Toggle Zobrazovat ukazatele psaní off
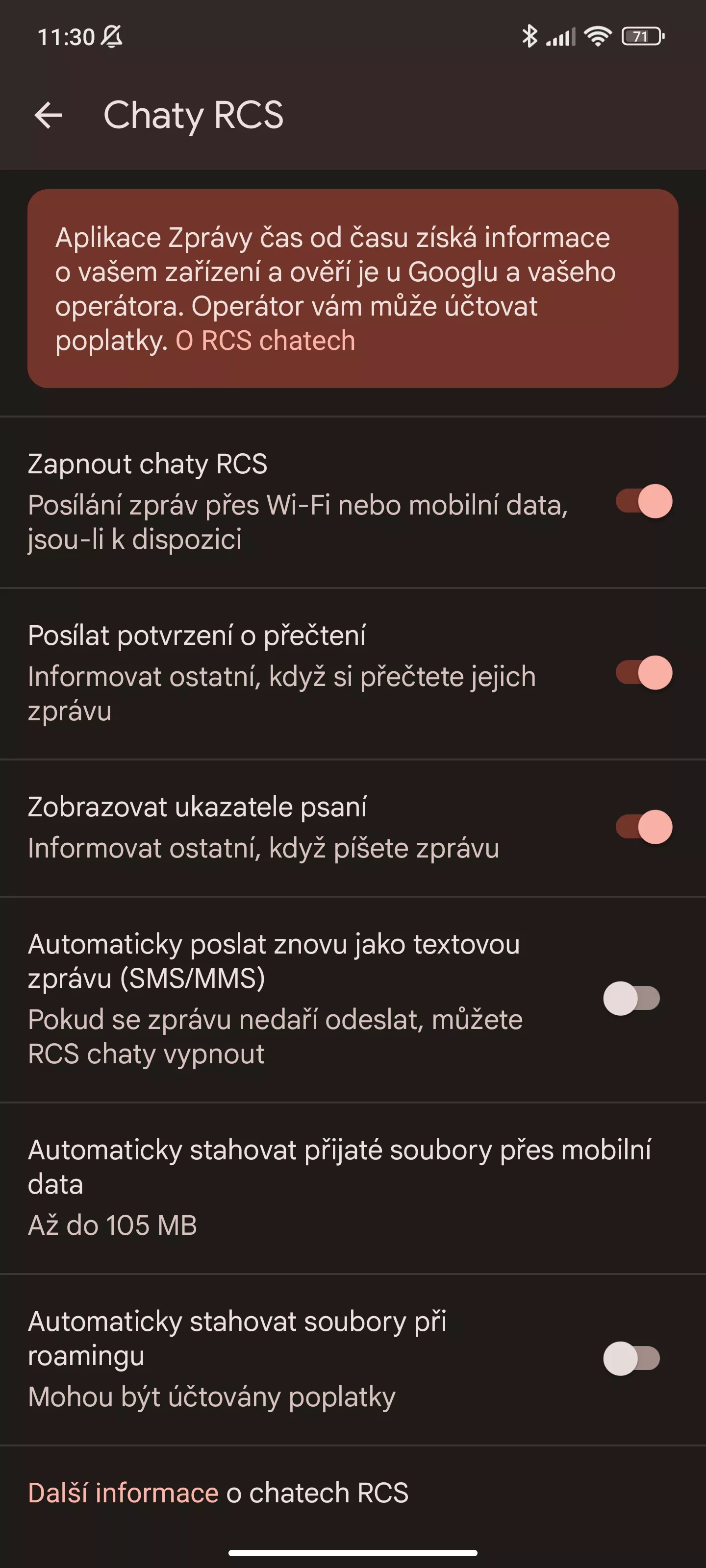 click(x=643, y=827)
